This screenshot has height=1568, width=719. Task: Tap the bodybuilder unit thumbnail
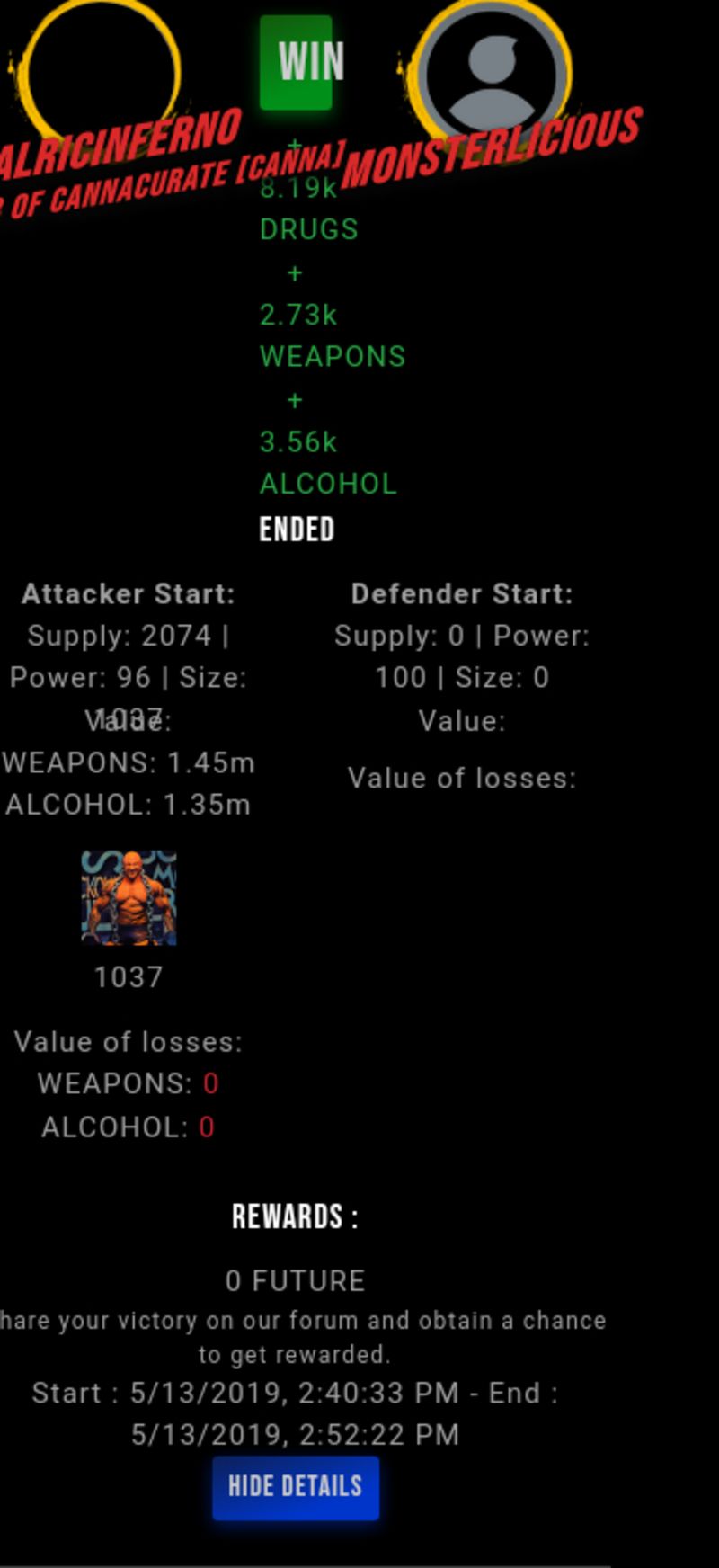pyautogui.click(x=129, y=897)
